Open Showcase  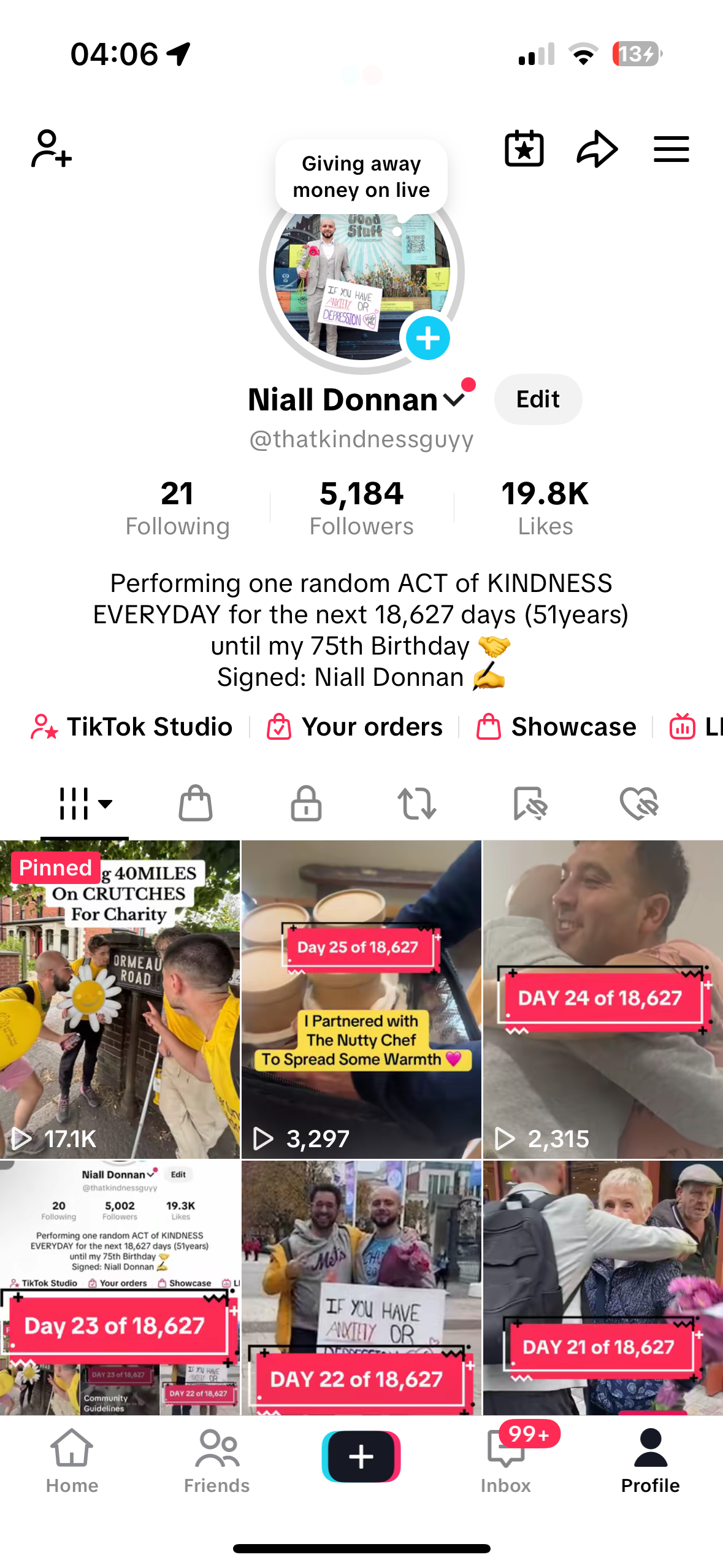(x=557, y=727)
